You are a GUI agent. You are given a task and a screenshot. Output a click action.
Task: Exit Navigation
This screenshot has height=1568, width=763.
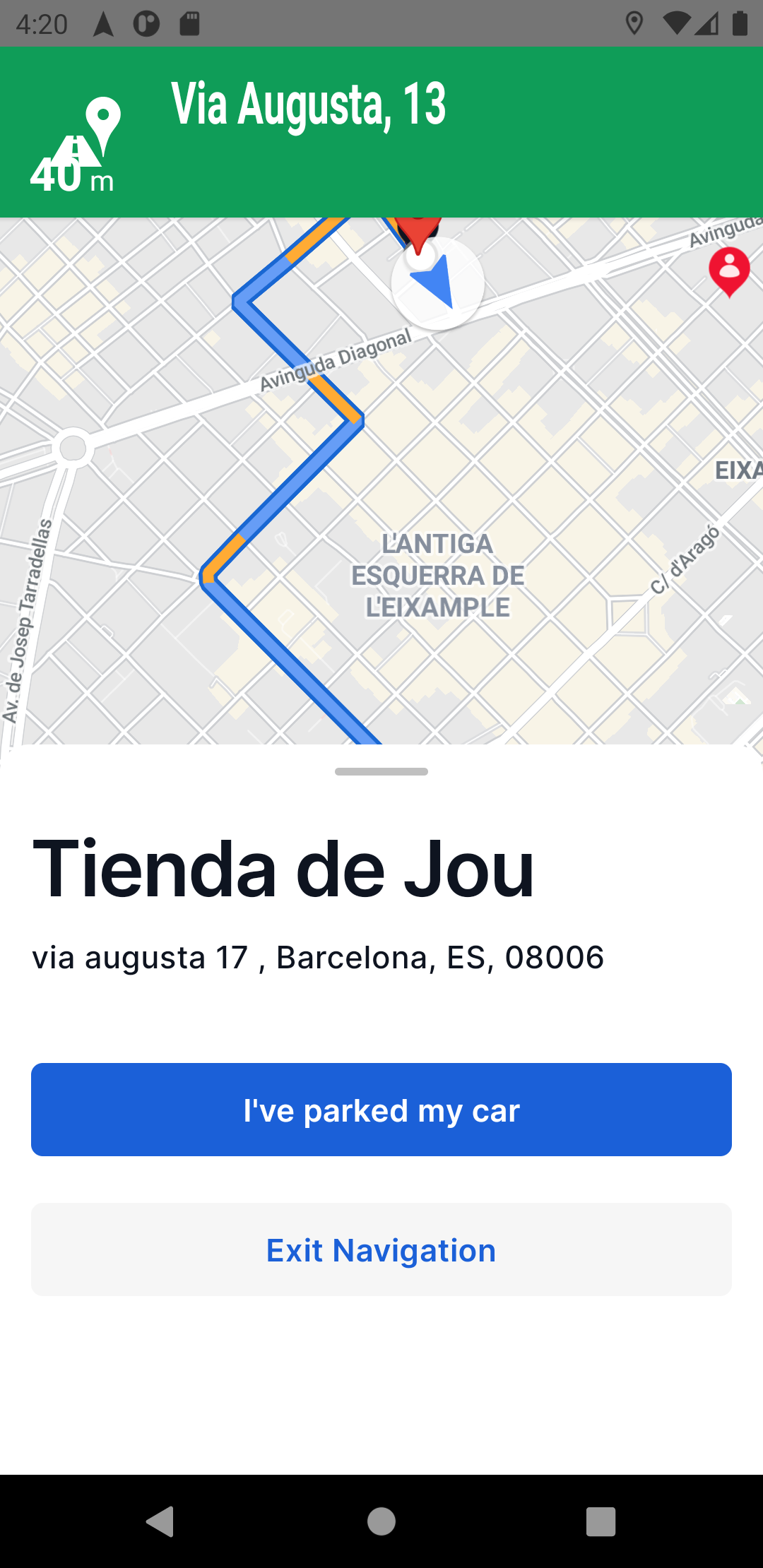tap(381, 1249)
